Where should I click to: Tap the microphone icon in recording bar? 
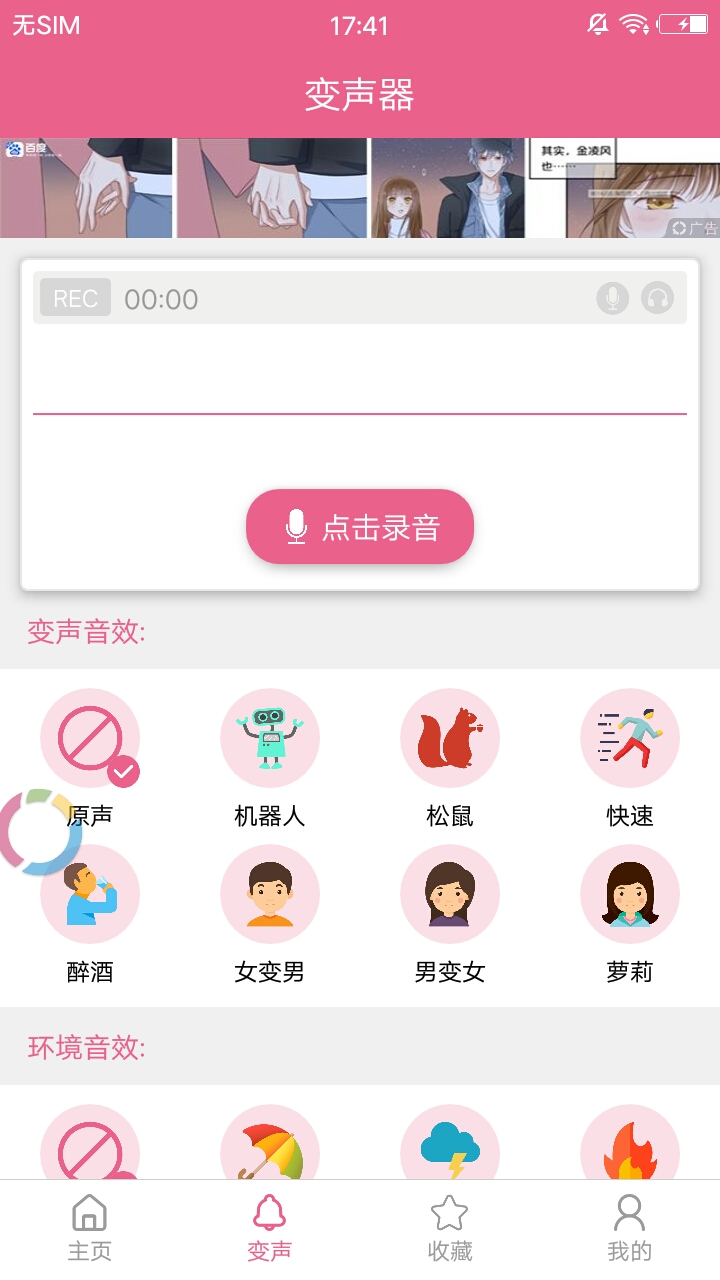pyautogui.click(x=613, y=297)
